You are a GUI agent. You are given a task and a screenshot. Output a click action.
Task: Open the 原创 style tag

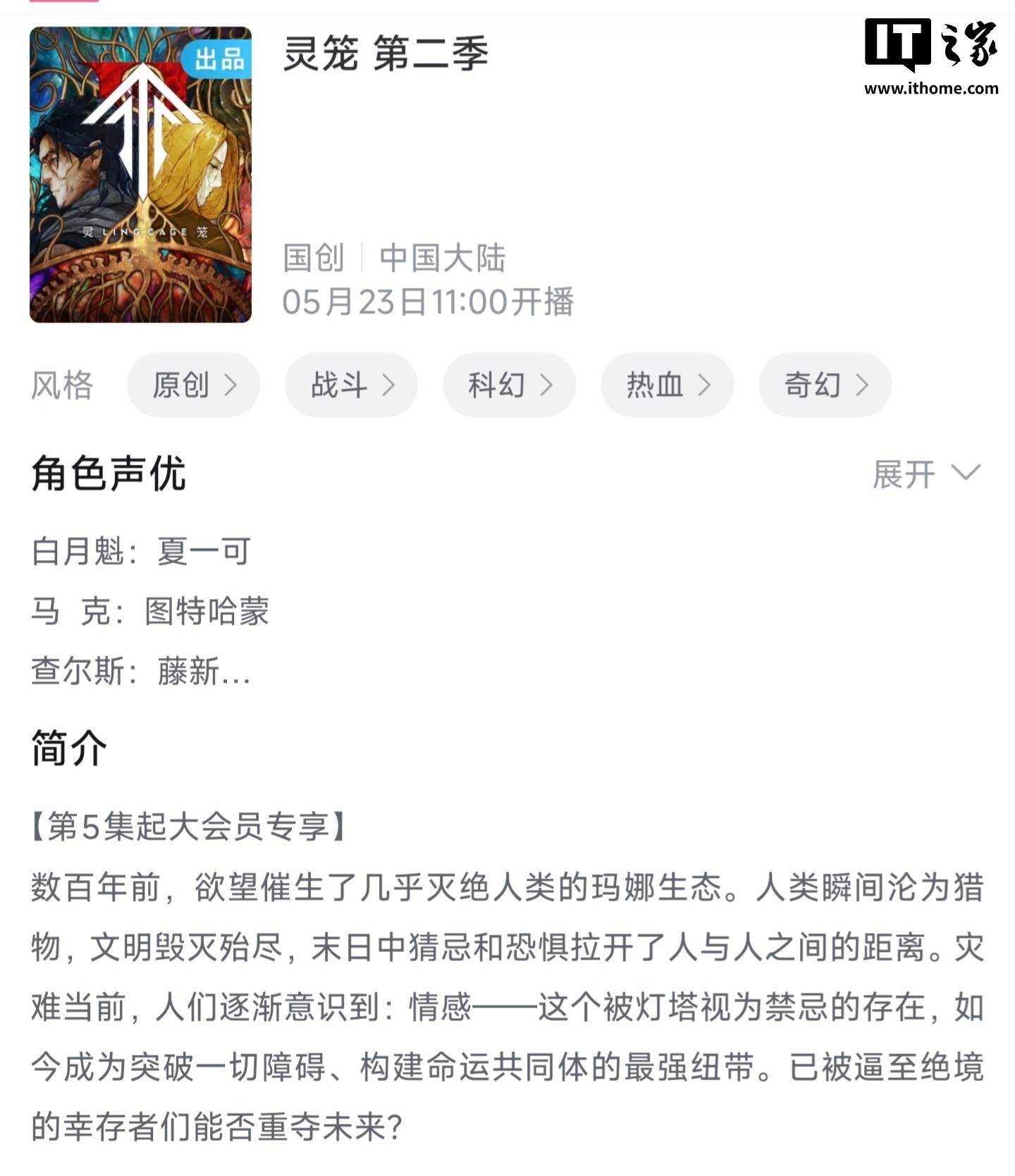pos(193,385)
